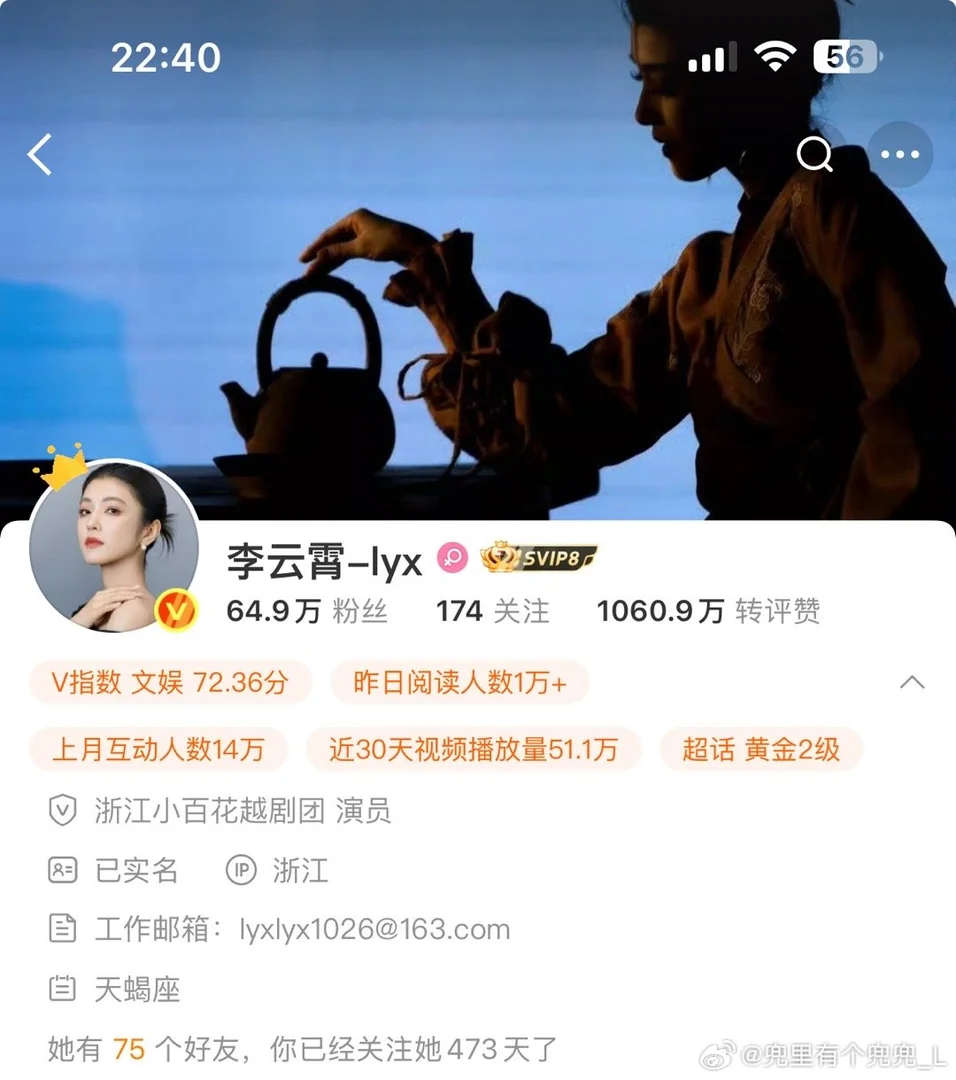This screenshot has width=956, height=1080.
Task: Open the 超话 黄金2级 chip
Action: coord(761,748)
